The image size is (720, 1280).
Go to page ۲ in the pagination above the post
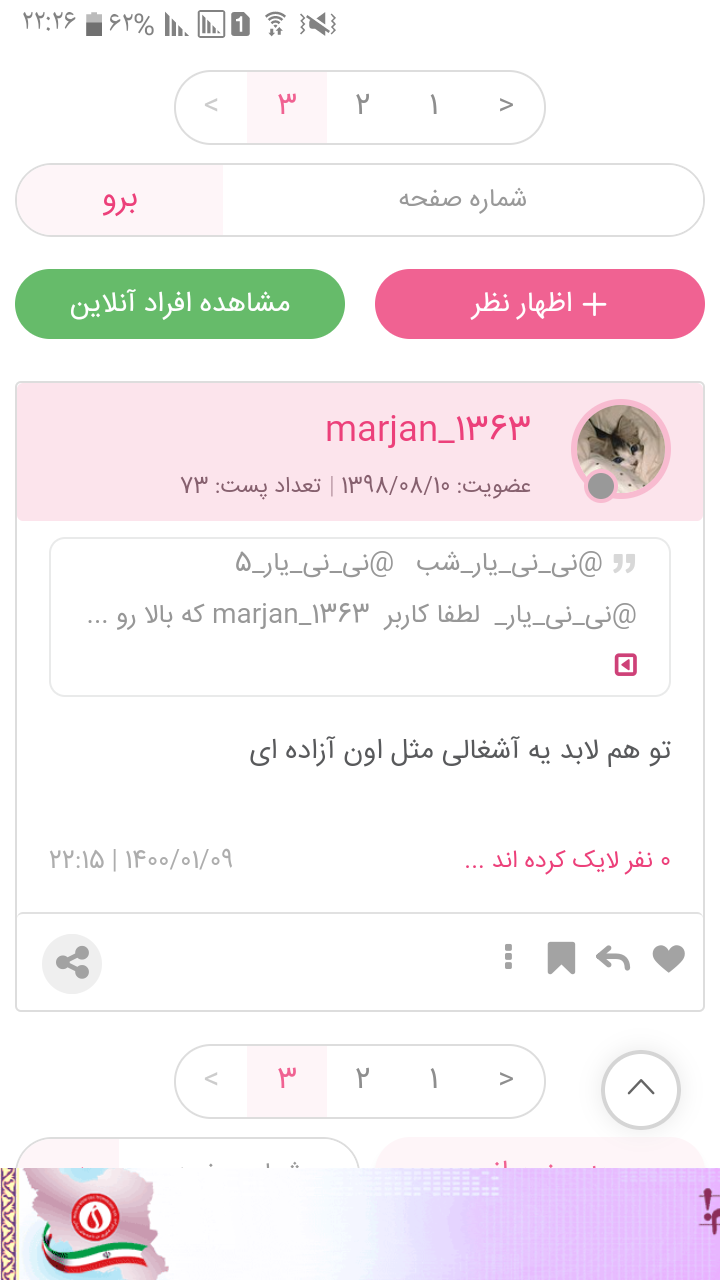pyautogui.click(x=362, y=106)
